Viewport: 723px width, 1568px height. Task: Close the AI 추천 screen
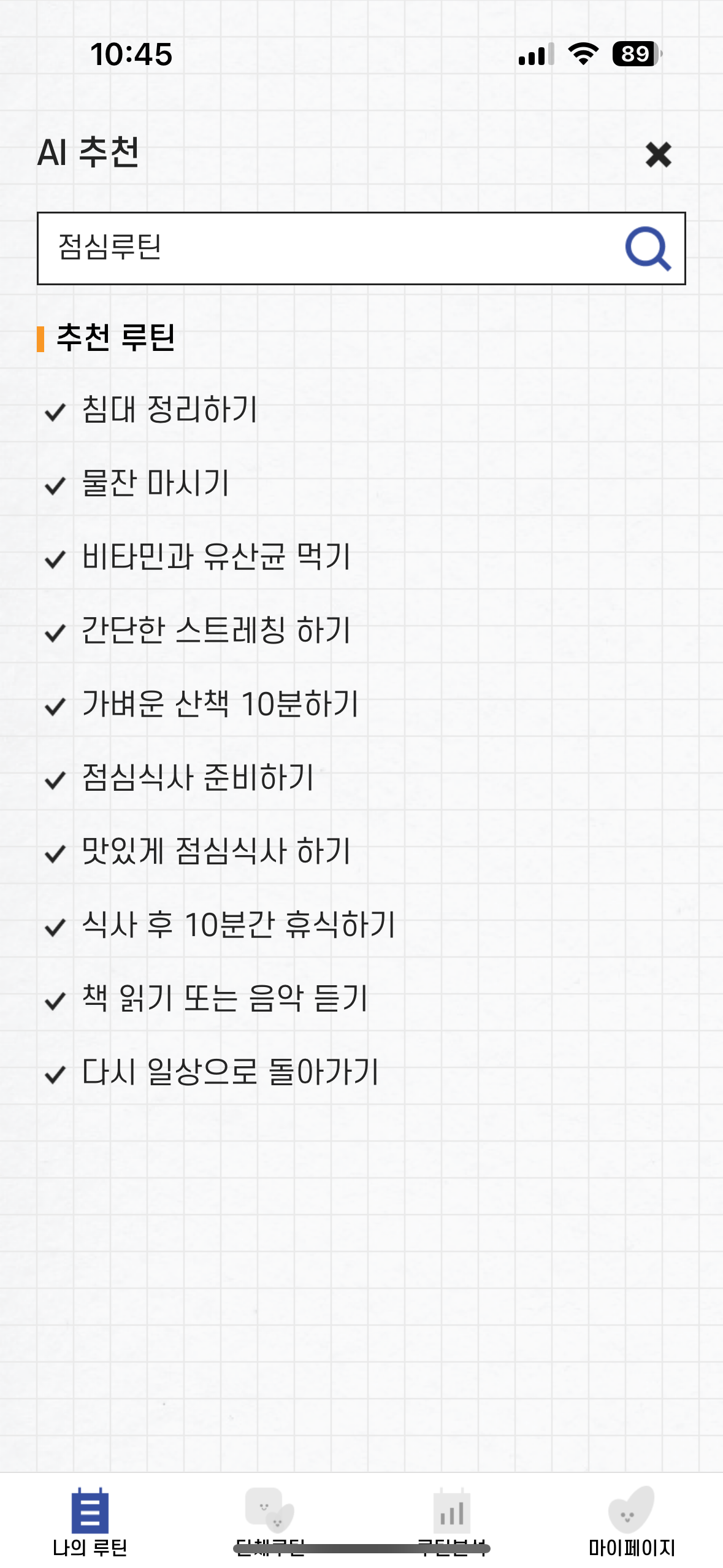click(658, 155)
